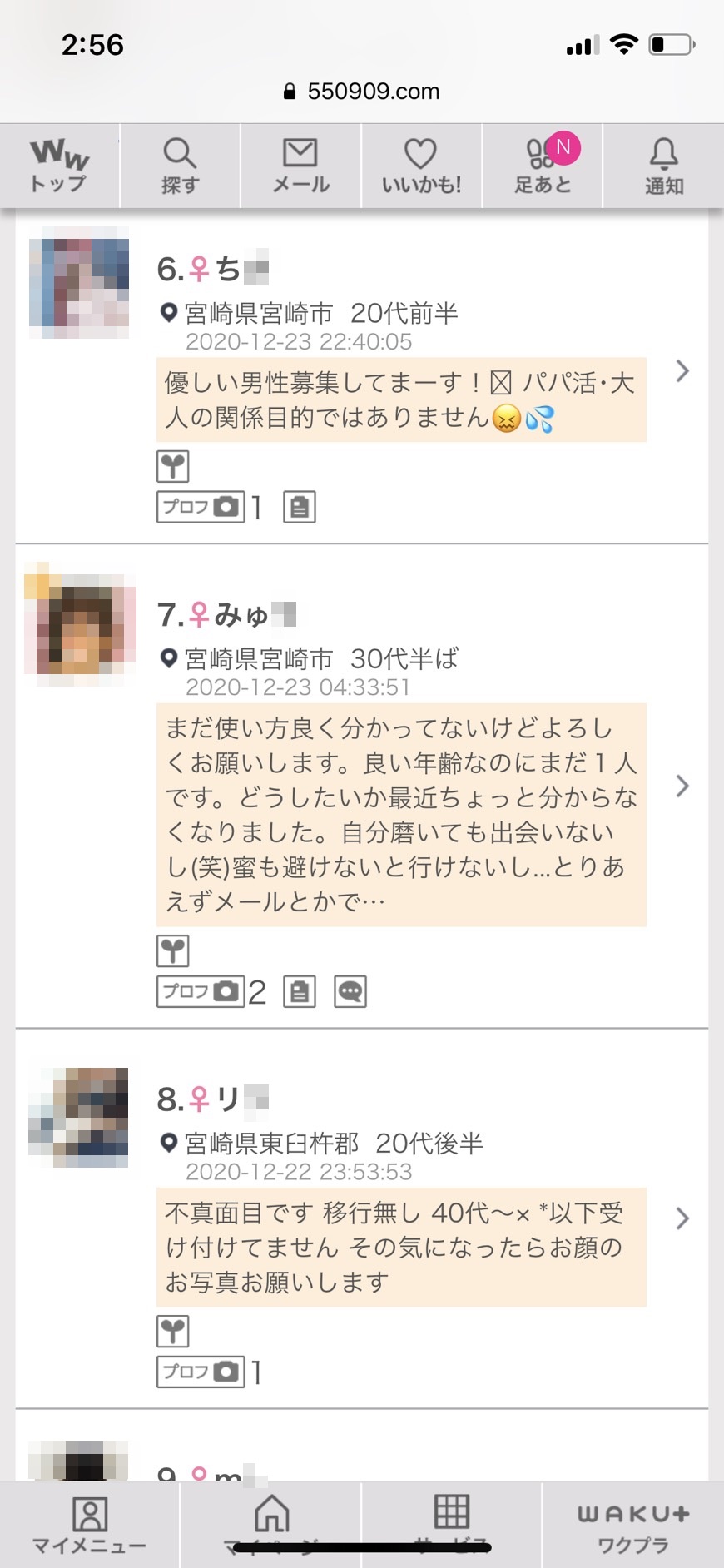
Task: Open マイメニュー from the bottom bar
Action: coord(90,1525)
